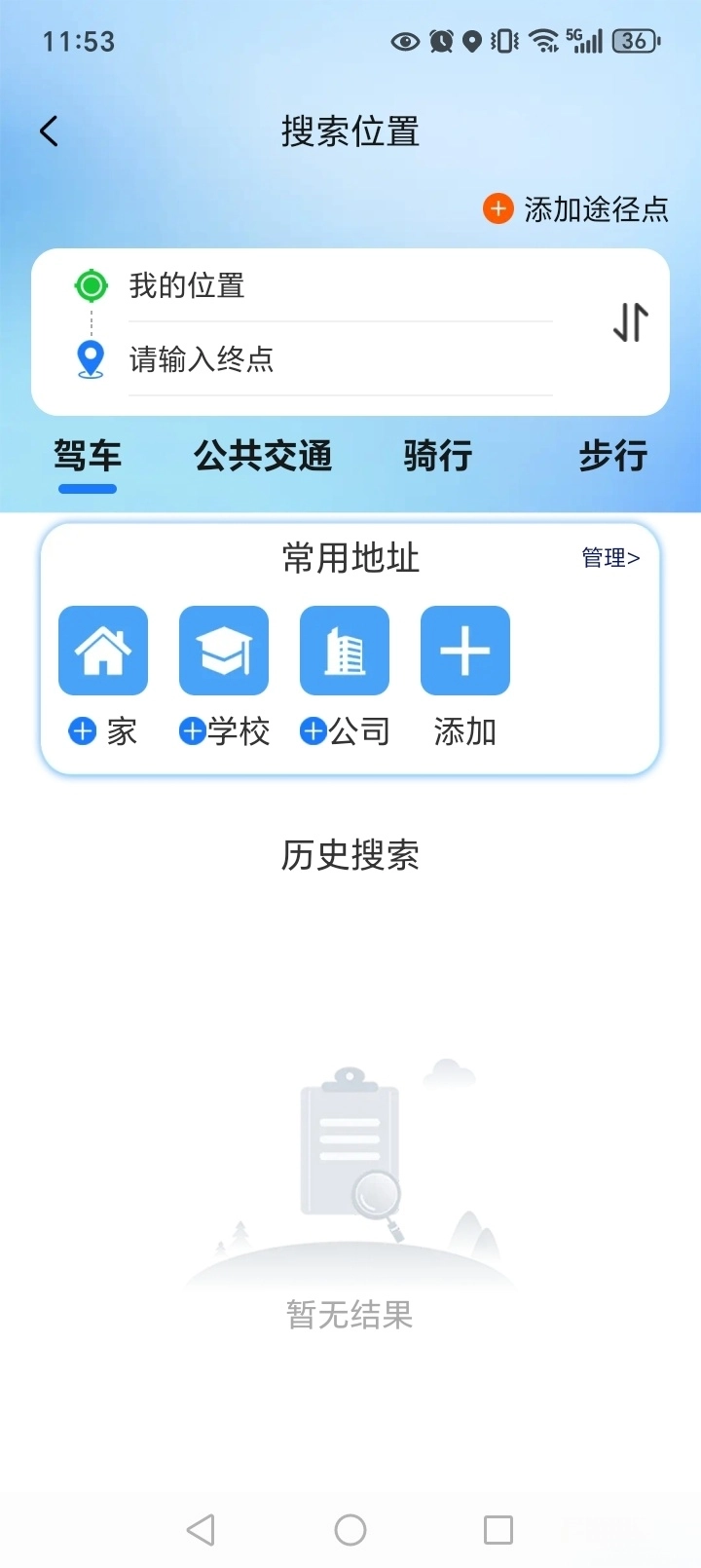Tap the green current location marker icon
The width and height of the screenshot is (701, 1568).
point(91,285)
